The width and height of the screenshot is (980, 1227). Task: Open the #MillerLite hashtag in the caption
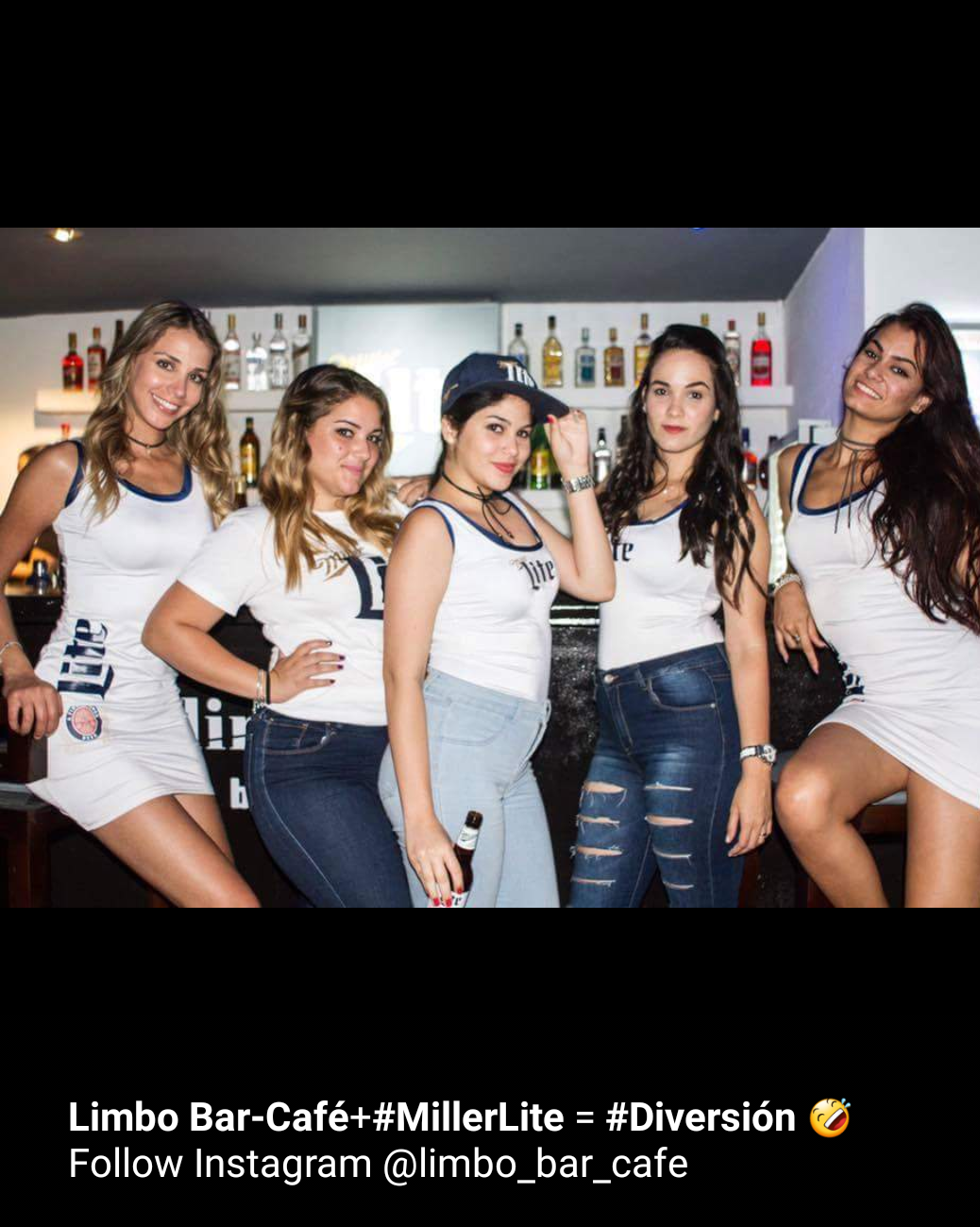pyautogui.click(x=468, y=1117)
